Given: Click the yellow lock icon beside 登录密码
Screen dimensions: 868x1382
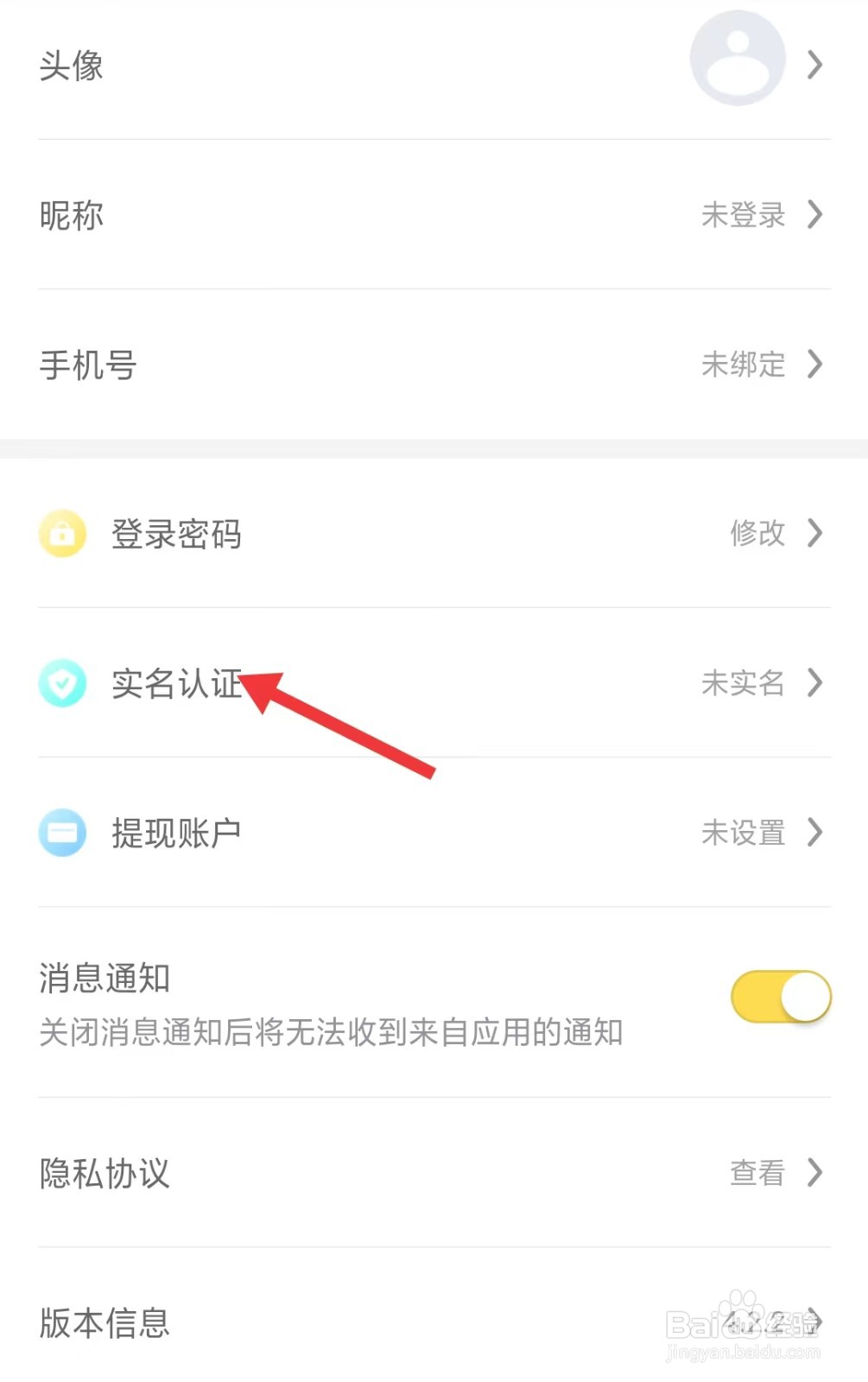Looking at the screenshot, I should (61, 534).
